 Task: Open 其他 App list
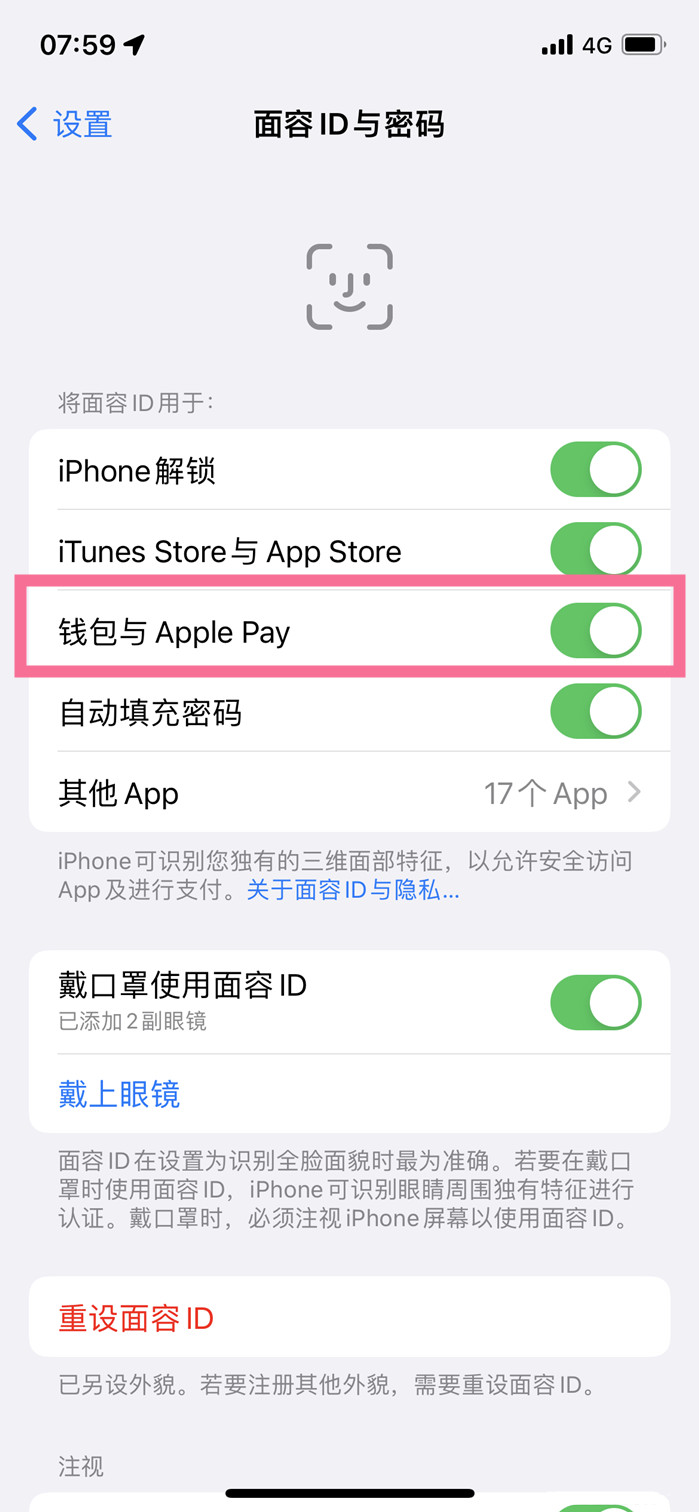(x=349, y=794)
